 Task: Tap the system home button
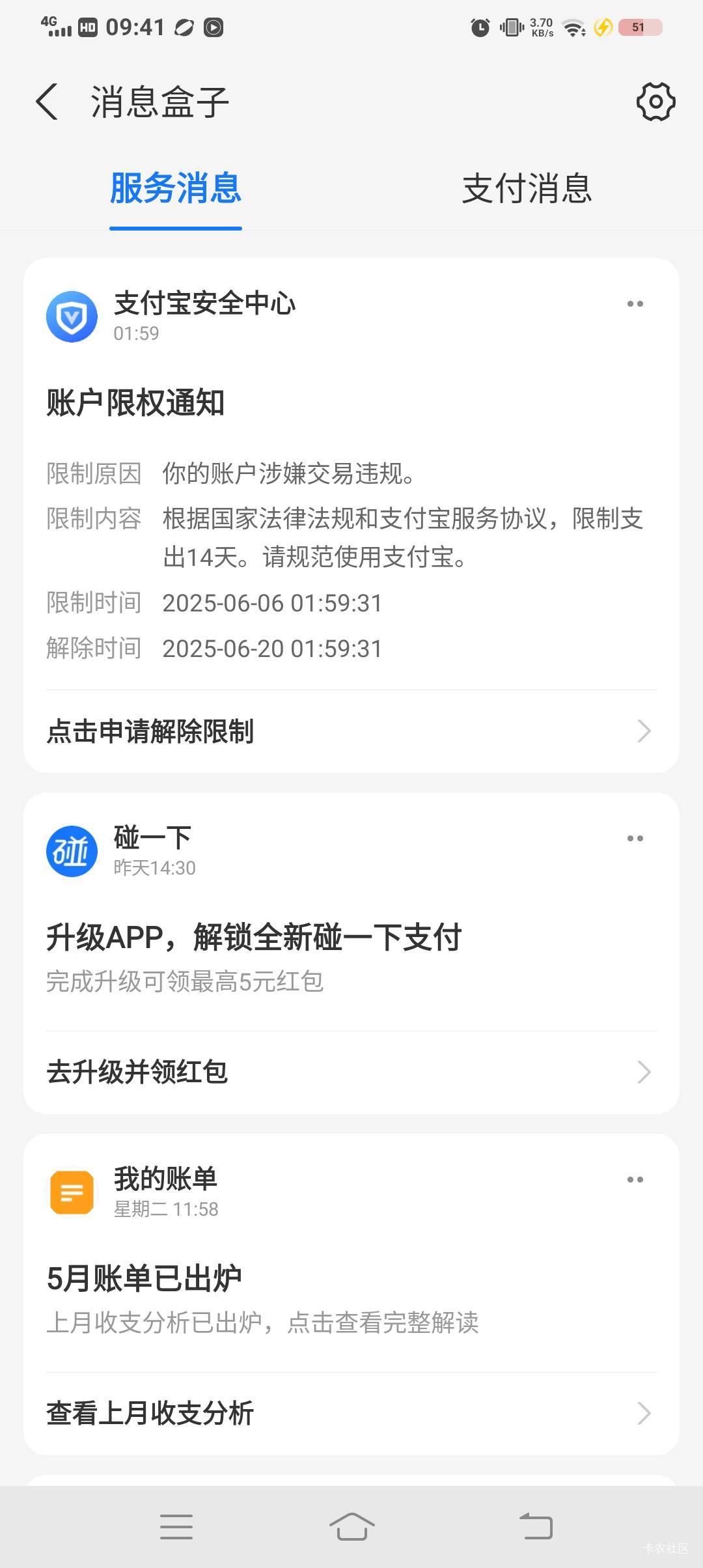[351, 1526]
